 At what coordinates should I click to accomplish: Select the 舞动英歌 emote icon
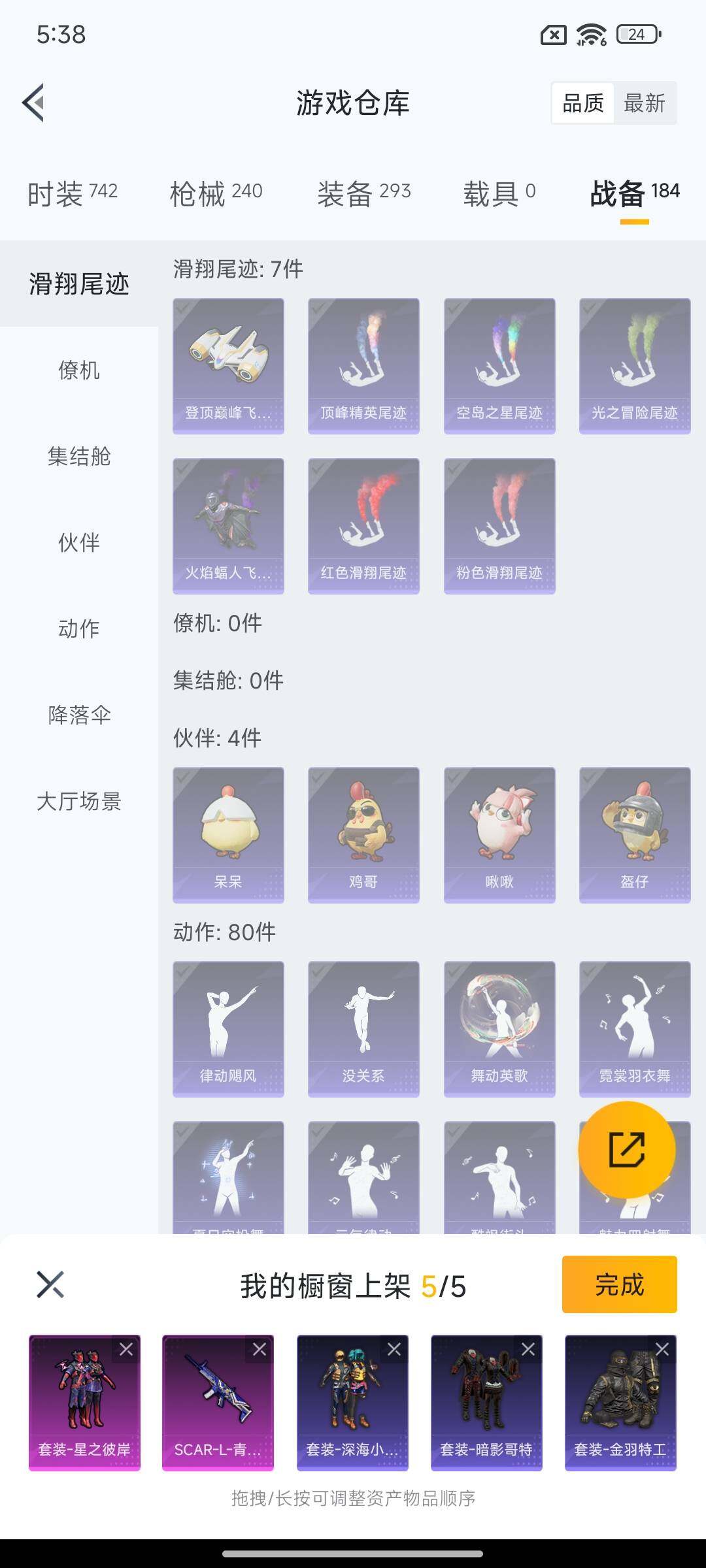point(498,1026)
